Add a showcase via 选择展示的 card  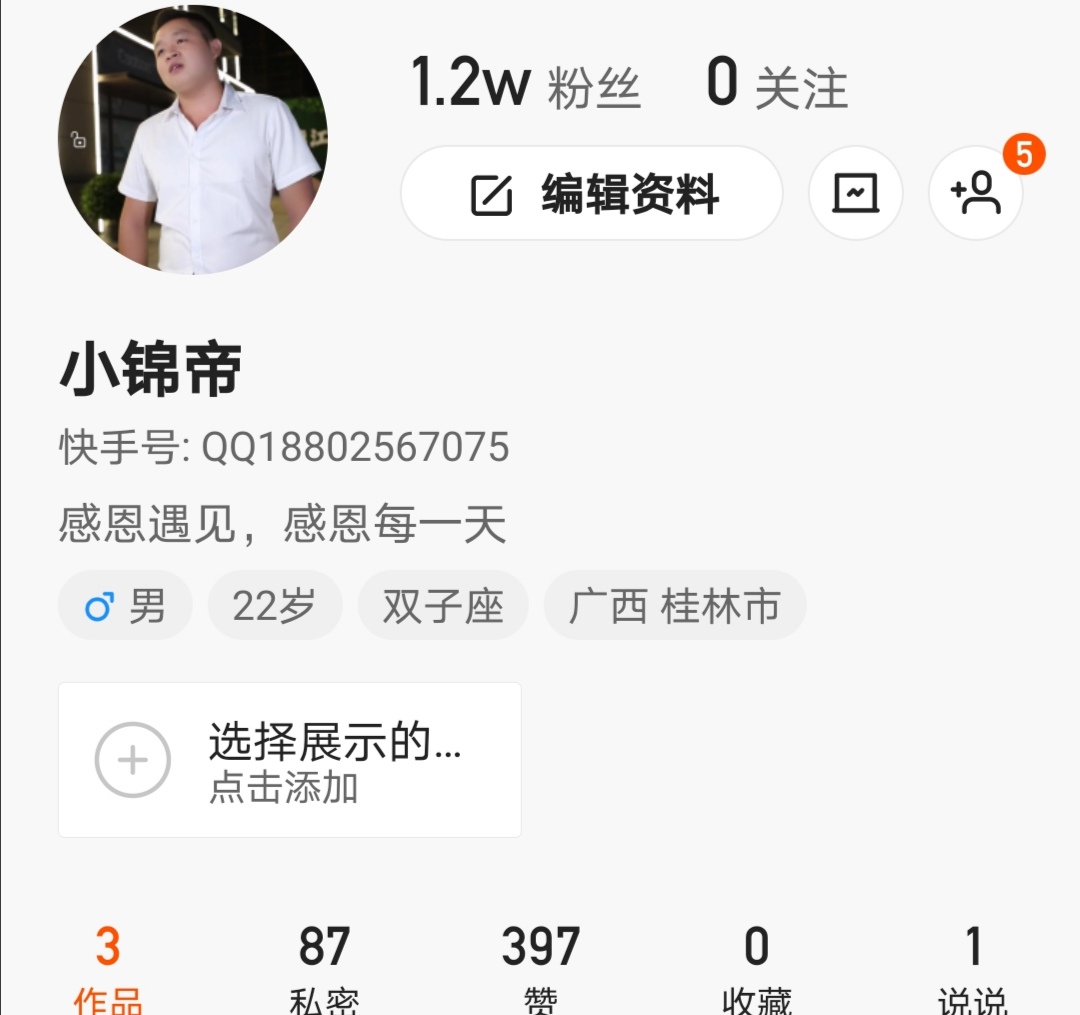coord(290,760)
